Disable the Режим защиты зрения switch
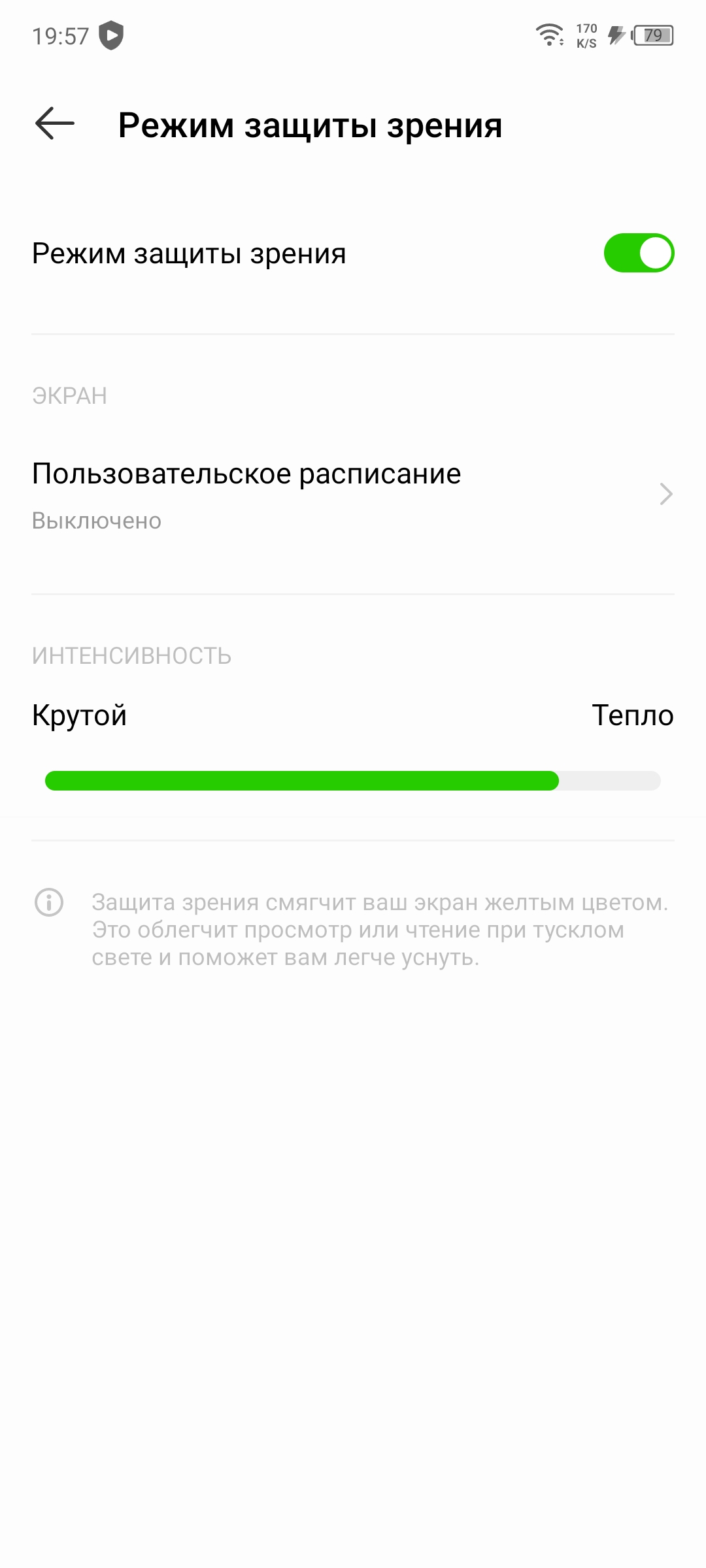Image resolution: width=706 pixels, height=1568 pixels. (638, 253)
